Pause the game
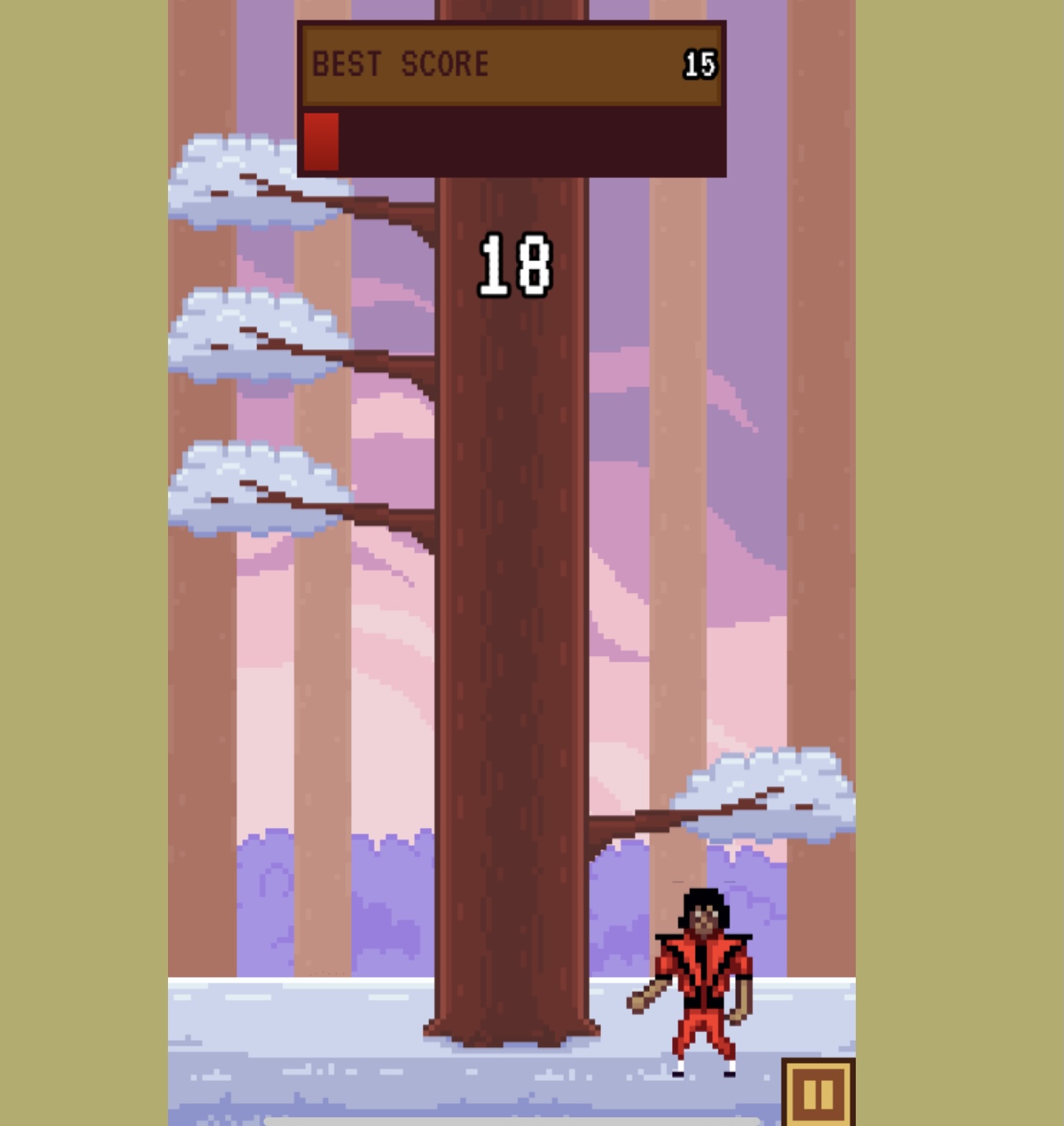Viewport: 1064px width, 1126px height. 818,1094
